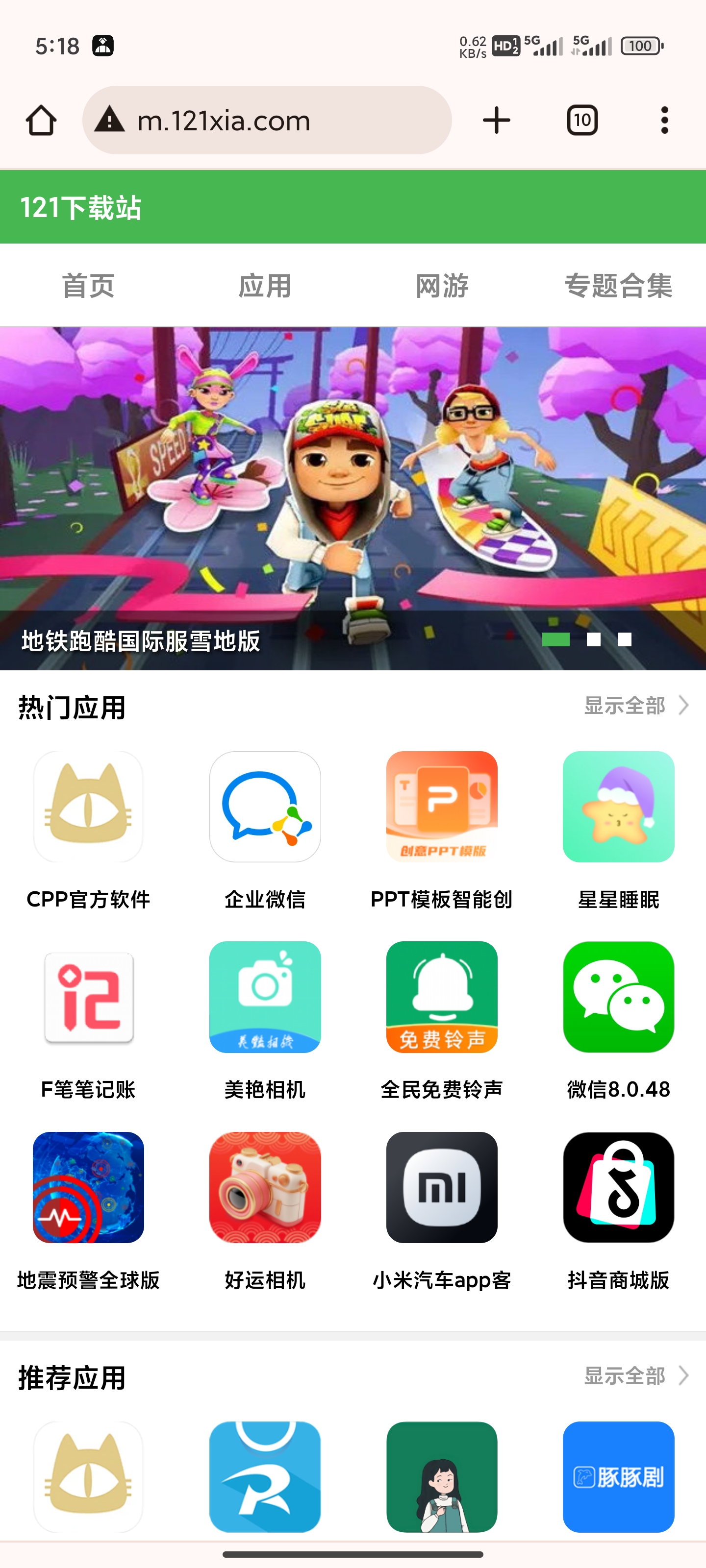Open the tab switcher showing 10 tabs
Viewport: 706px width, 1568px height.
582,120
